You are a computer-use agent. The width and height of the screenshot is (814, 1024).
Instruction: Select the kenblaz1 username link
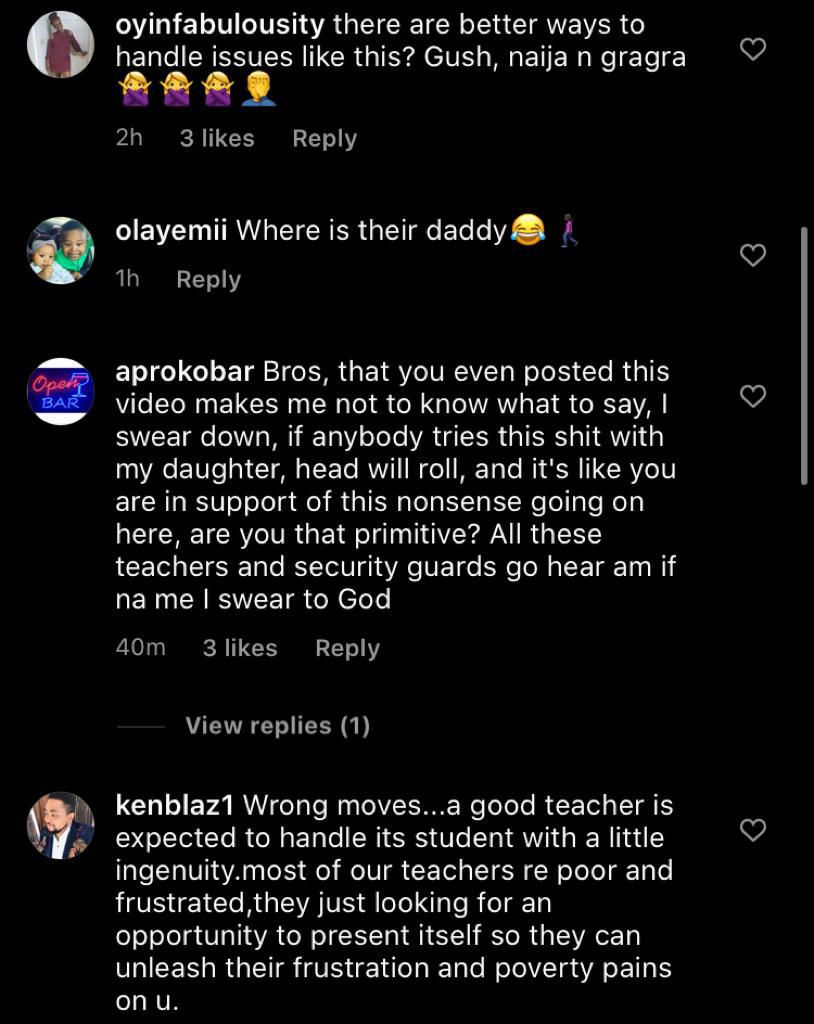click(x=175, y=805)
